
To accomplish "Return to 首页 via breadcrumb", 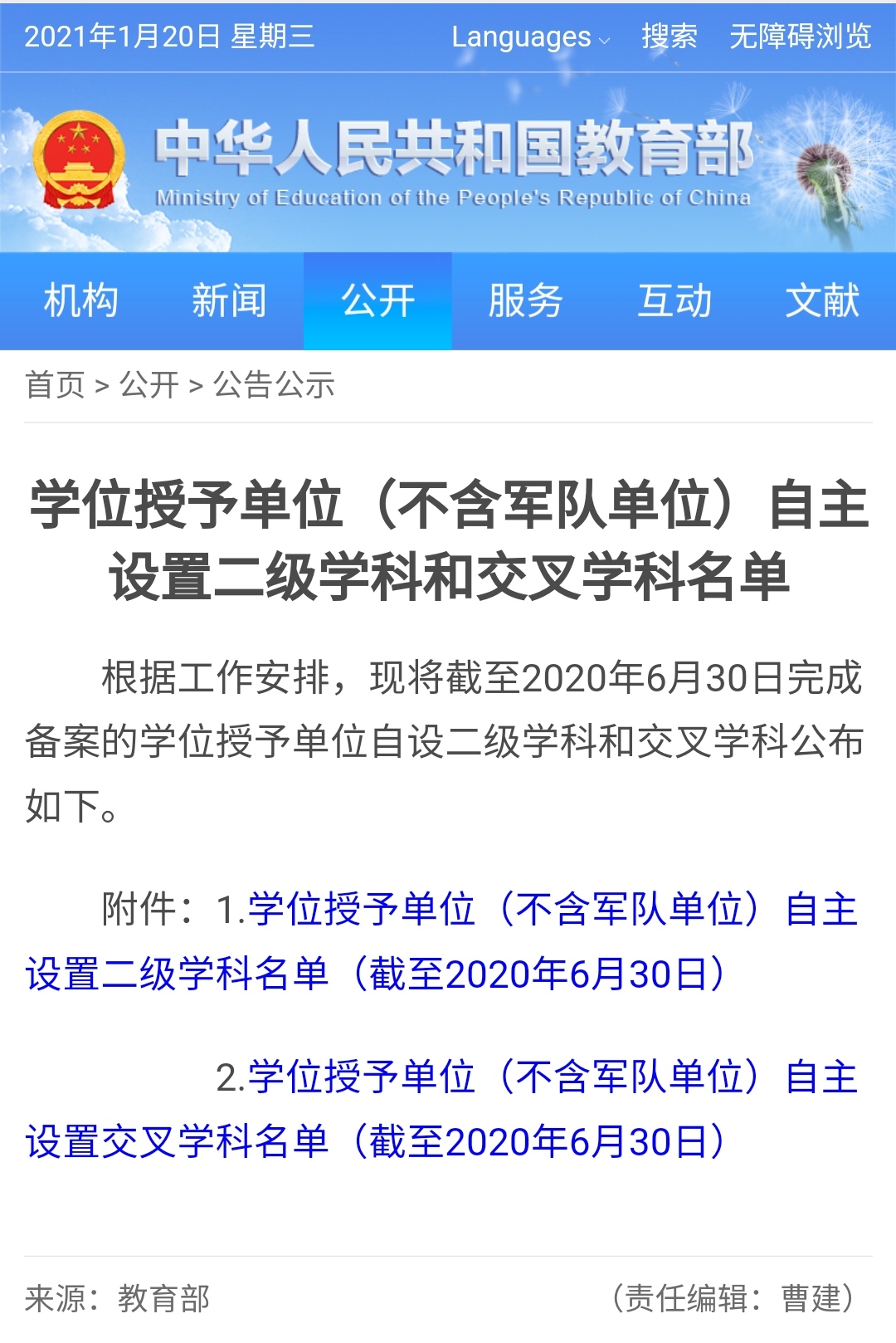I will tap(55, 385).
